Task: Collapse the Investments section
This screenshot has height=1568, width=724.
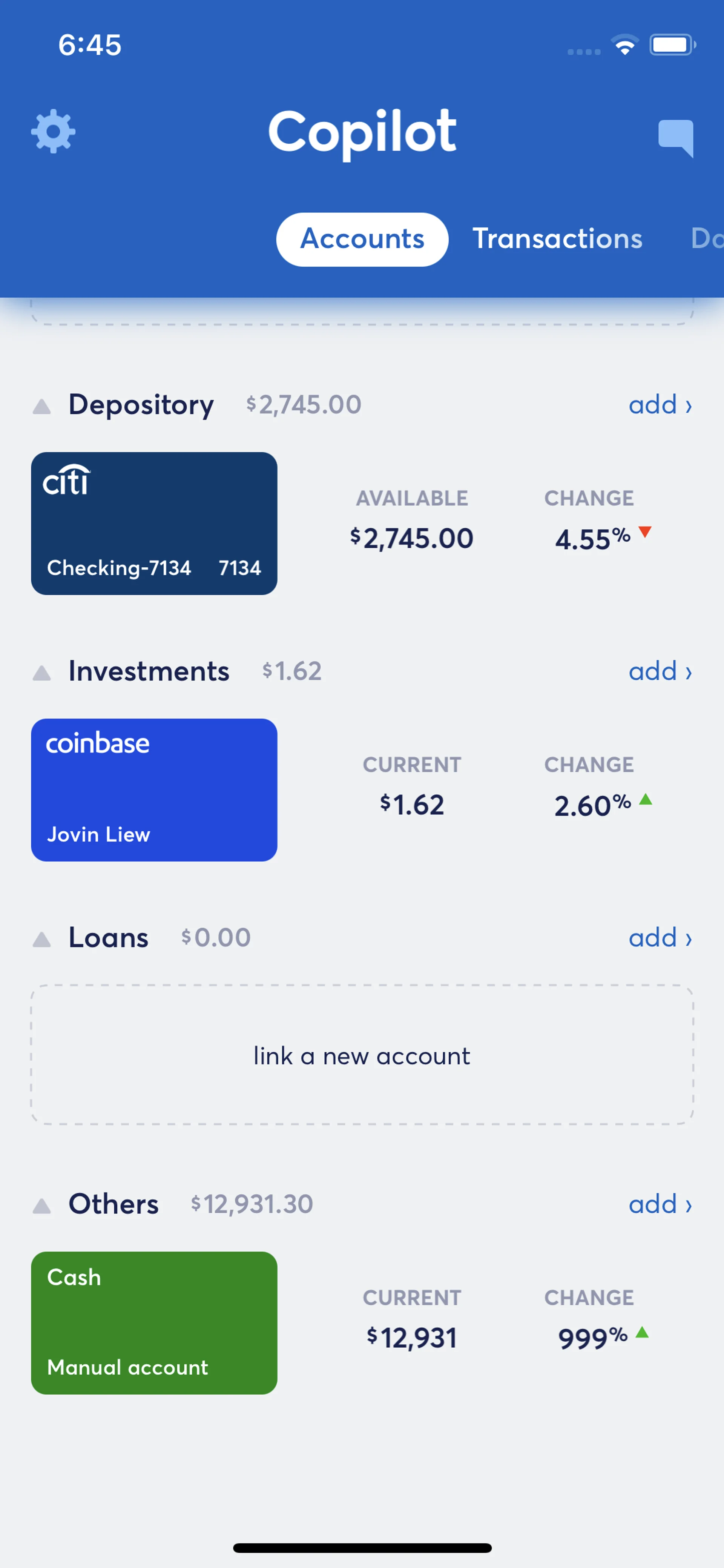Action: pyautogui.click(x=41, y=673)
